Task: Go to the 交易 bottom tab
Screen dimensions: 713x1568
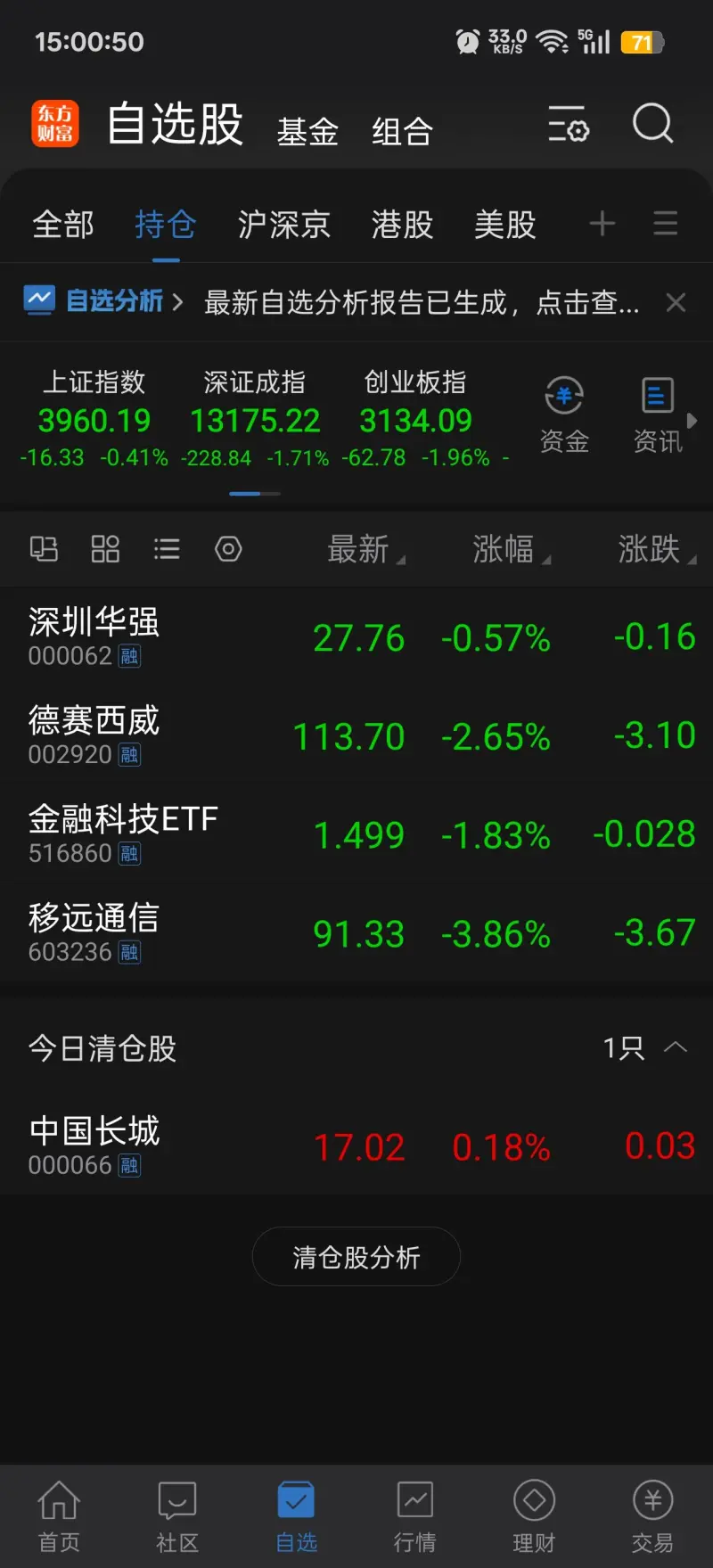Action: click(652, 1516)
